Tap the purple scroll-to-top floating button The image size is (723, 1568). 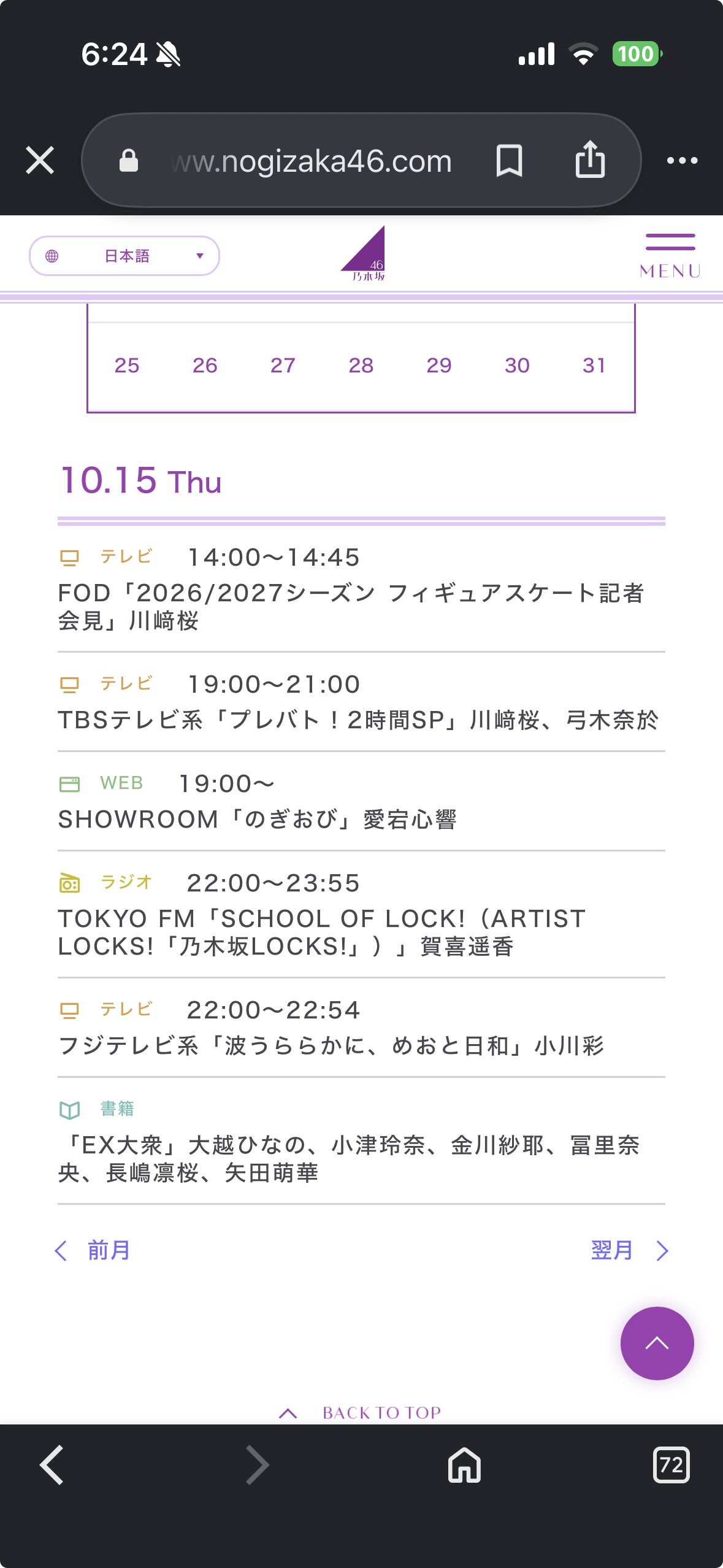(x=657, y=1343)
